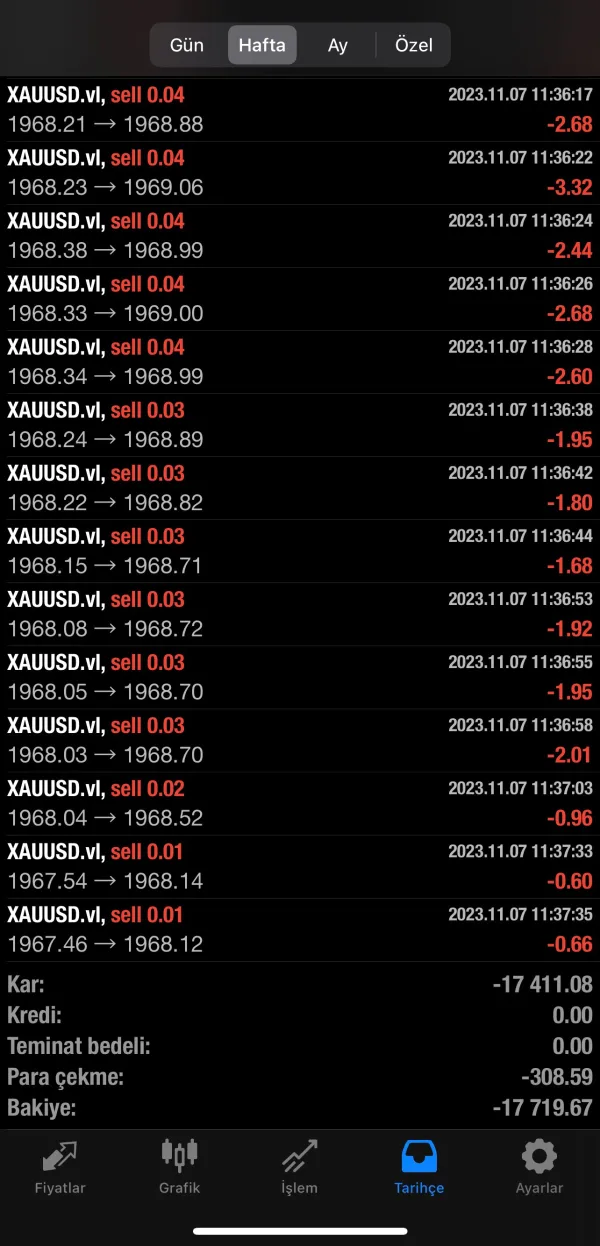The width and height of the screenshot is (600, 1246).
Task: Tap the Tarihçe tab
Action: [x=419, y=1168]
